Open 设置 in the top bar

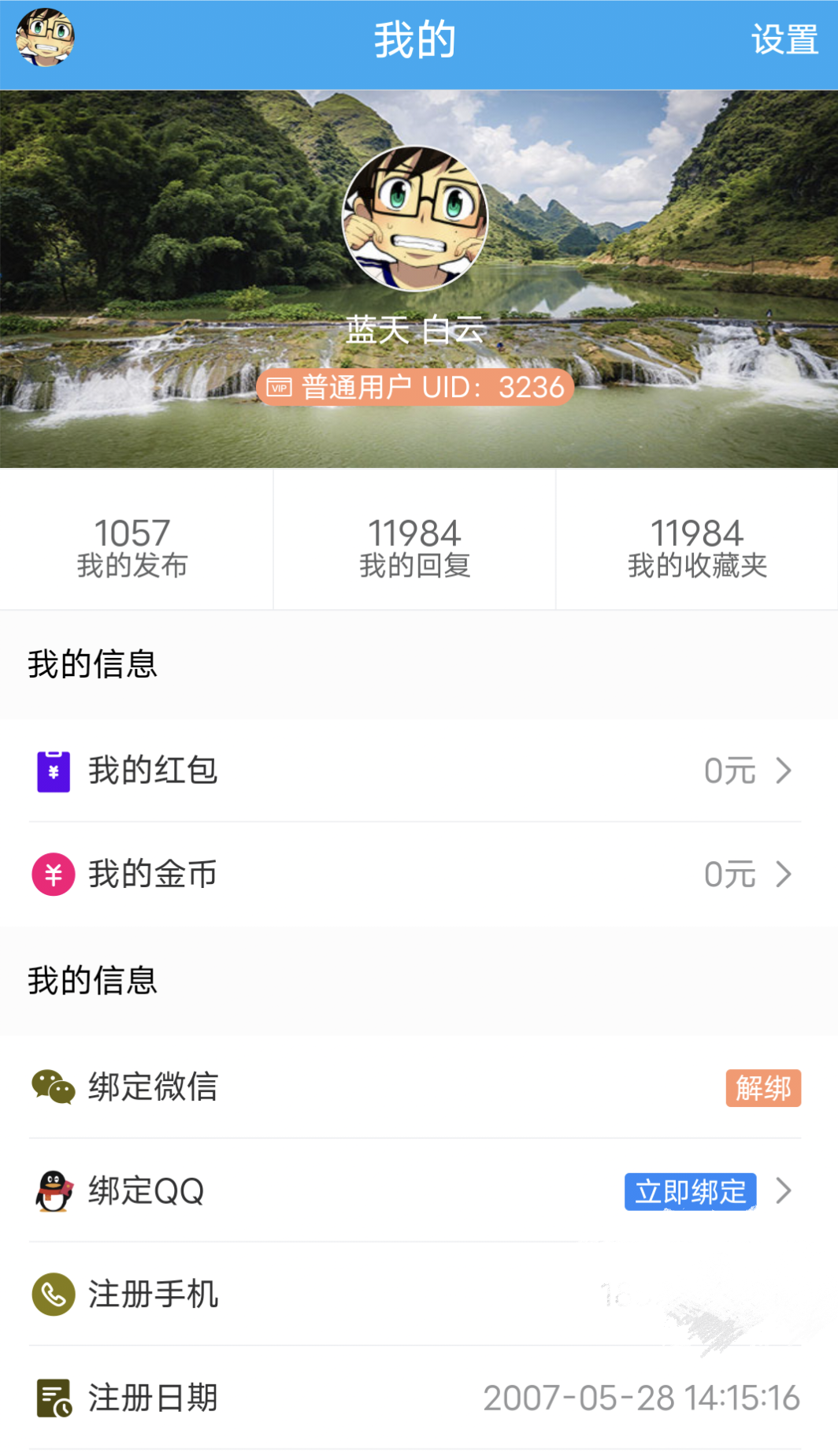point(784,39)
